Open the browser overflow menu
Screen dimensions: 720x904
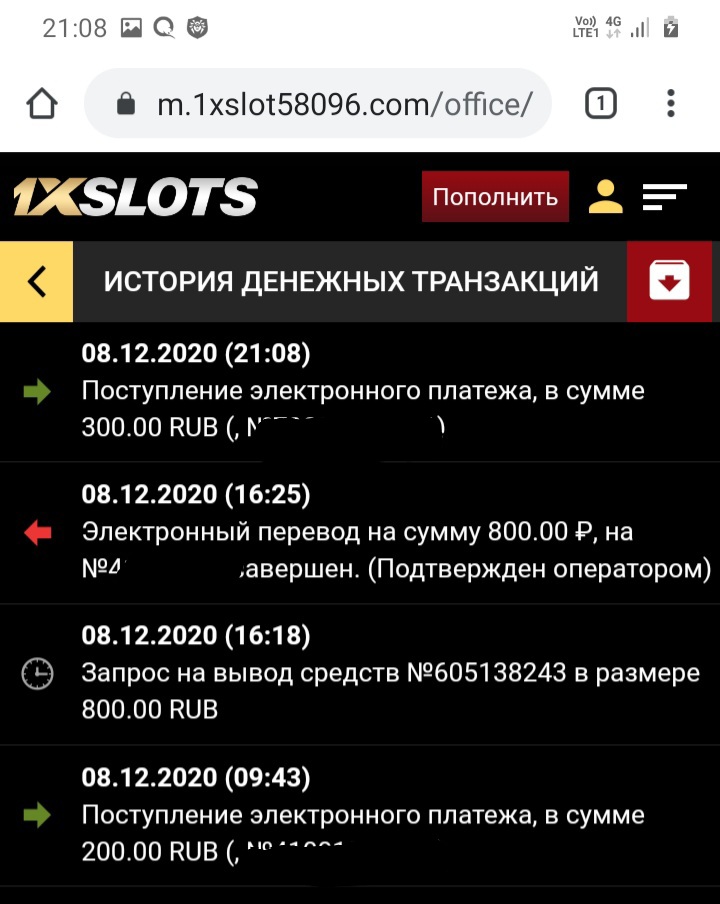coord(671,103)
